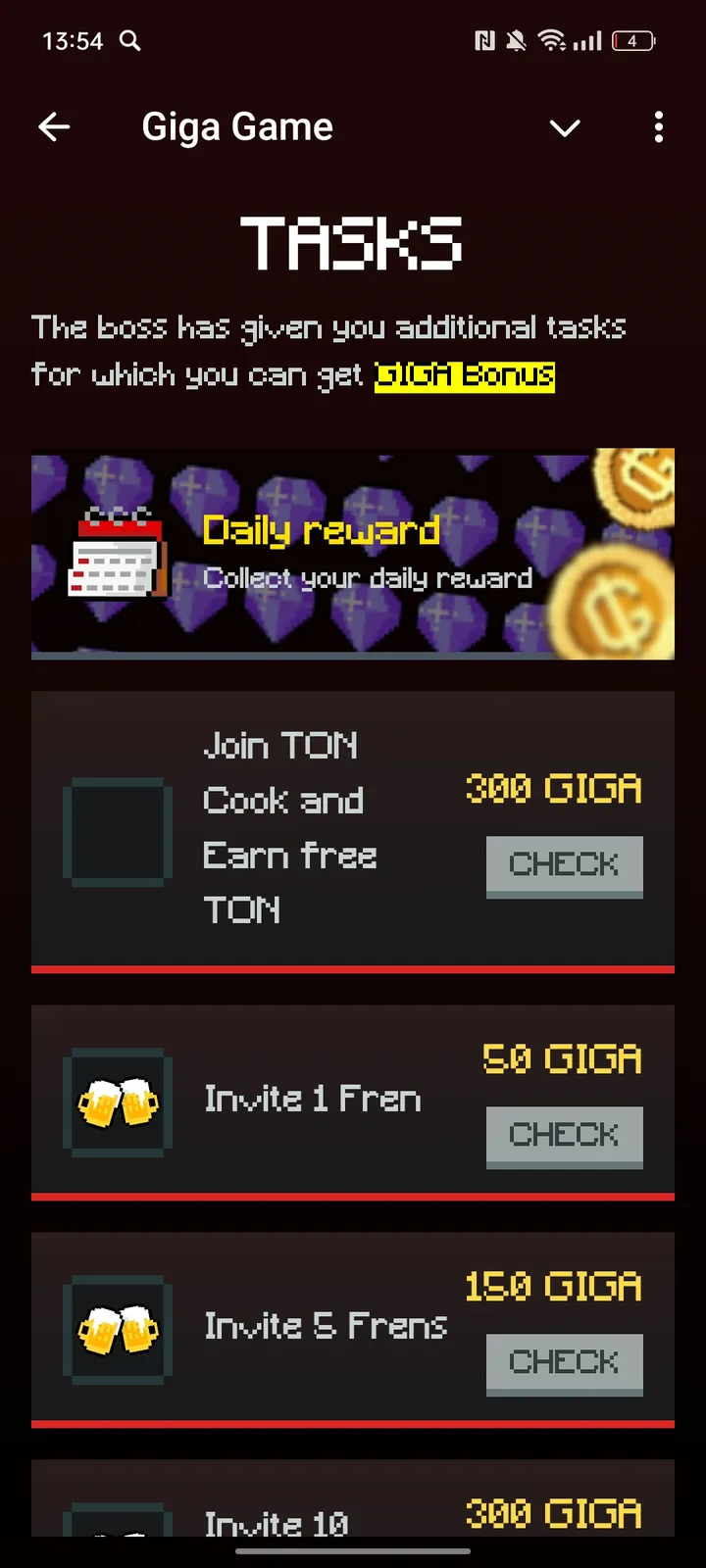The image size is (706, 1568).
Task: Tap the back arrow to leave Giga Game
Action: coord(55,125)
